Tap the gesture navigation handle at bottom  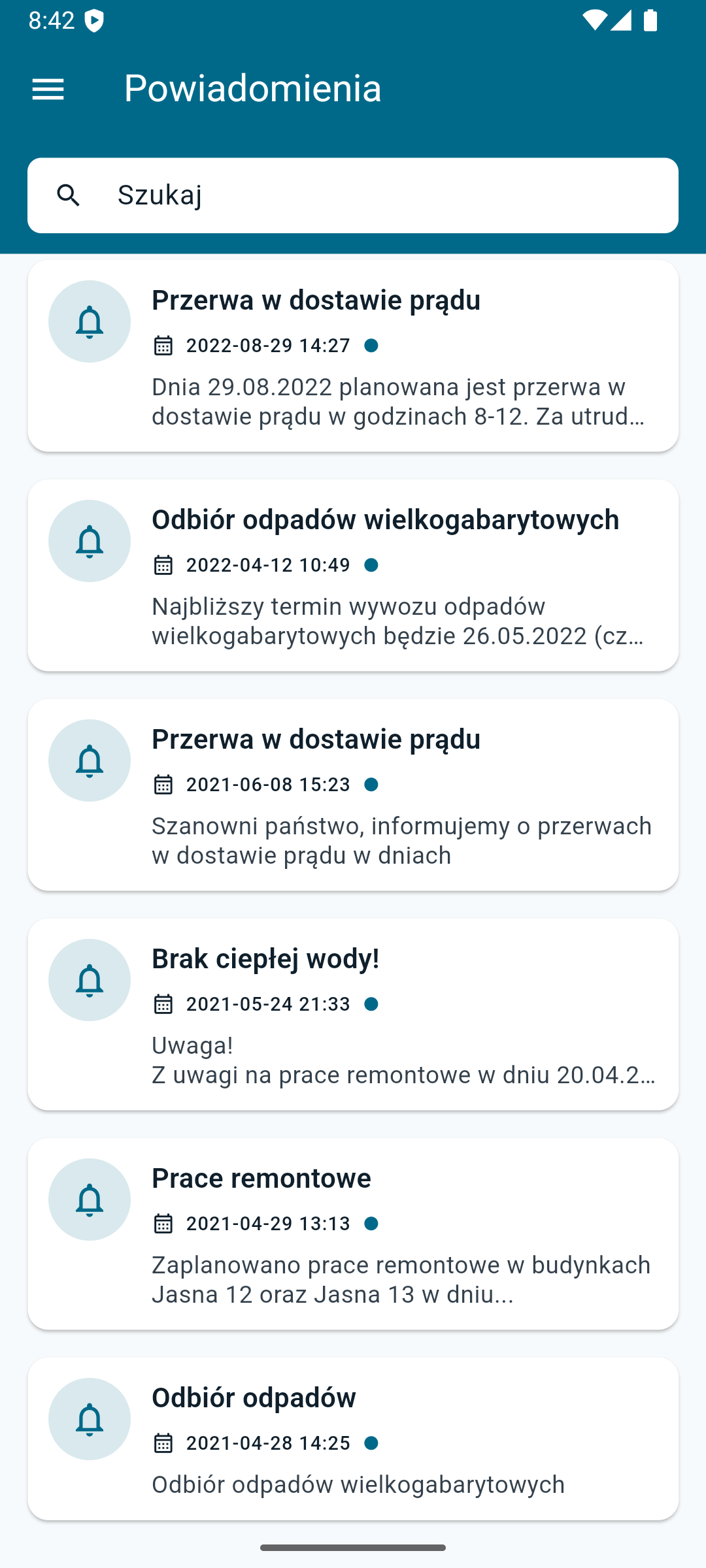(353, 1547)
